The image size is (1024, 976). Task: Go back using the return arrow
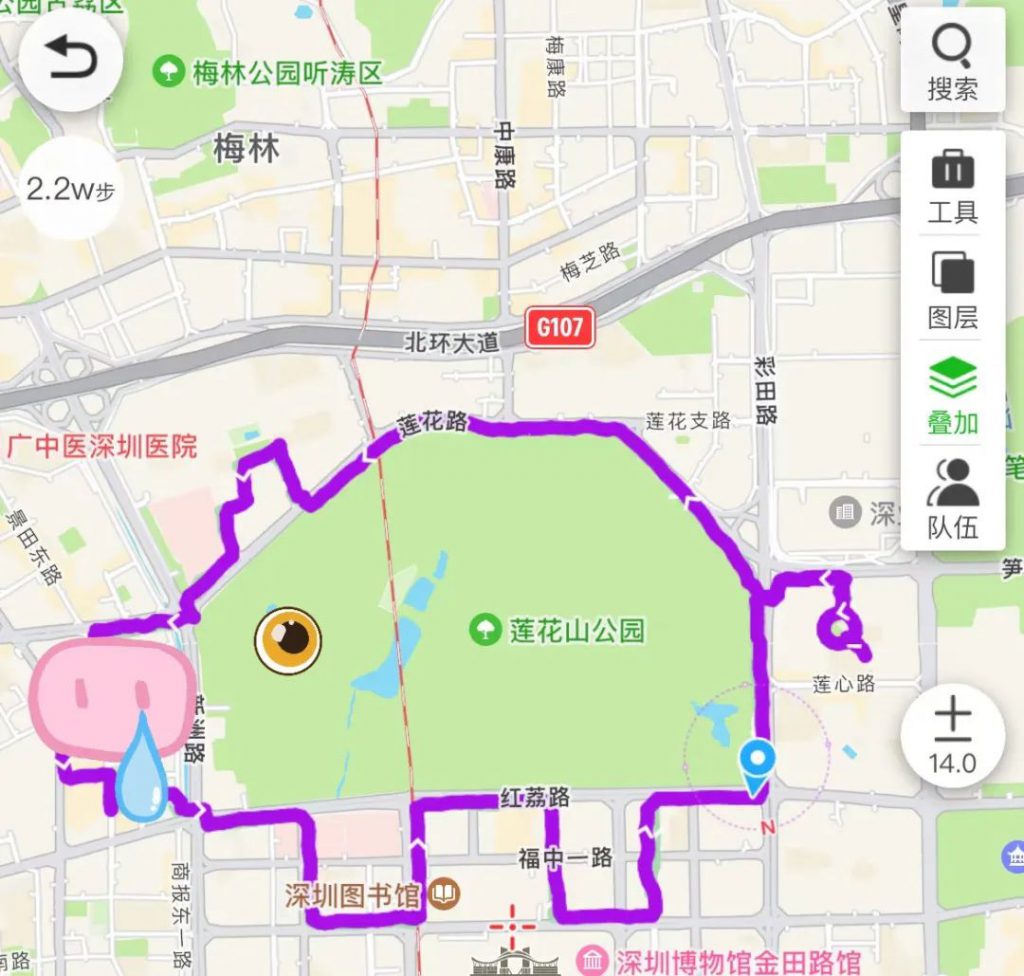pyautogui.click(x=70, y=62)
